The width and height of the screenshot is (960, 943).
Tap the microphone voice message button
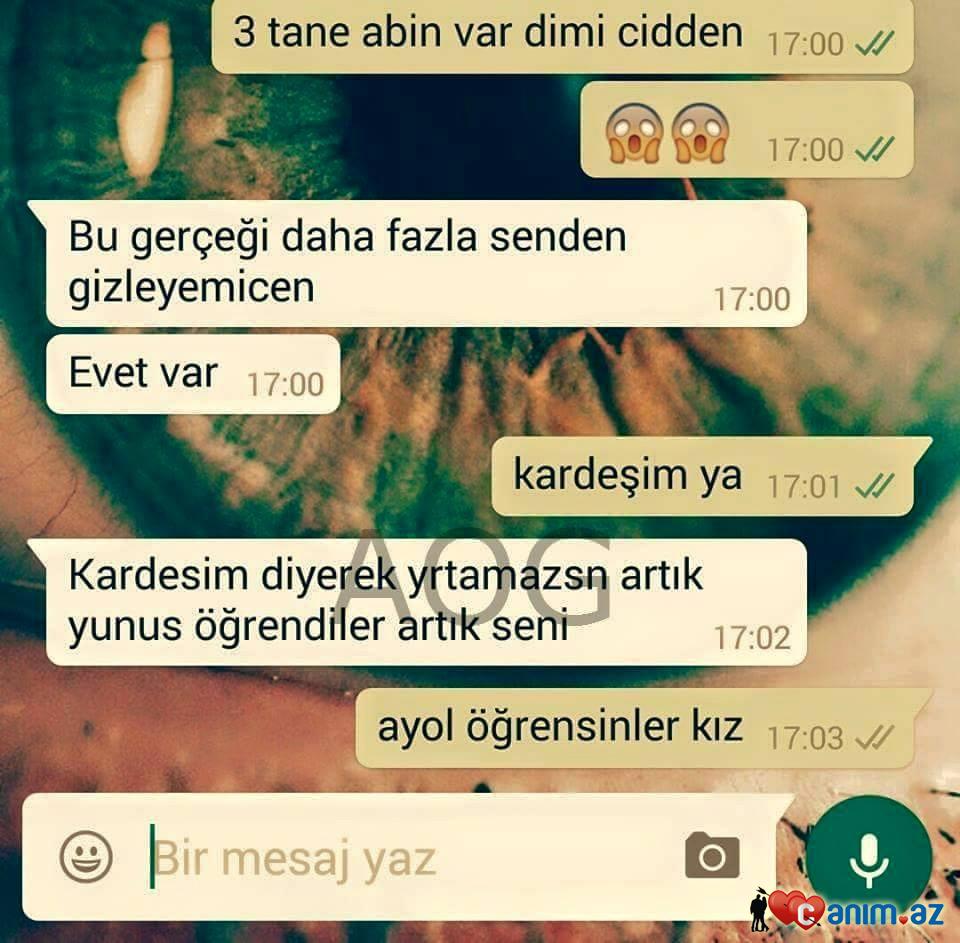868,856
